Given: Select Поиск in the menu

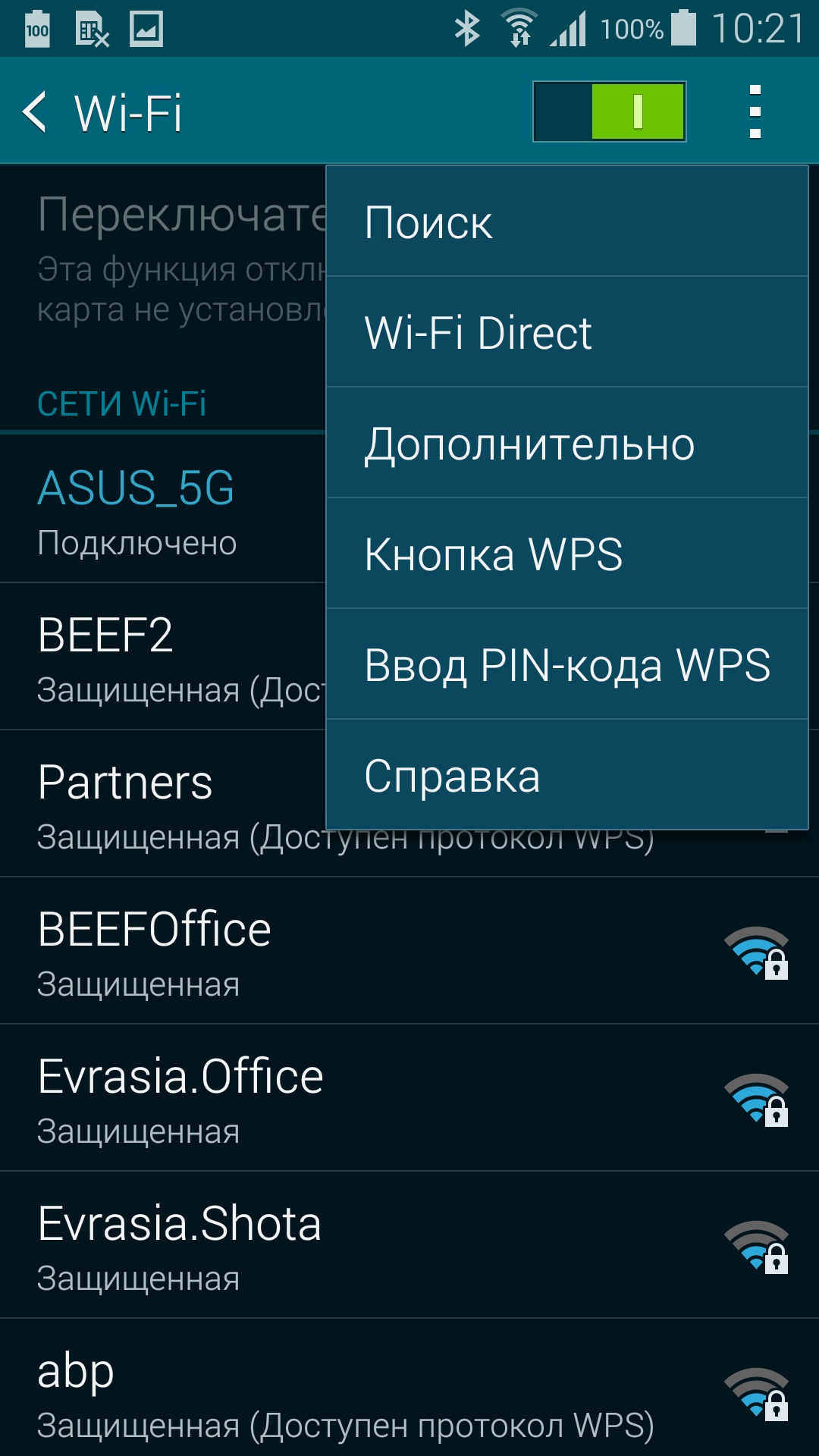Looking at the screenshot, I should pyautogui.click(x=566, y=222).
